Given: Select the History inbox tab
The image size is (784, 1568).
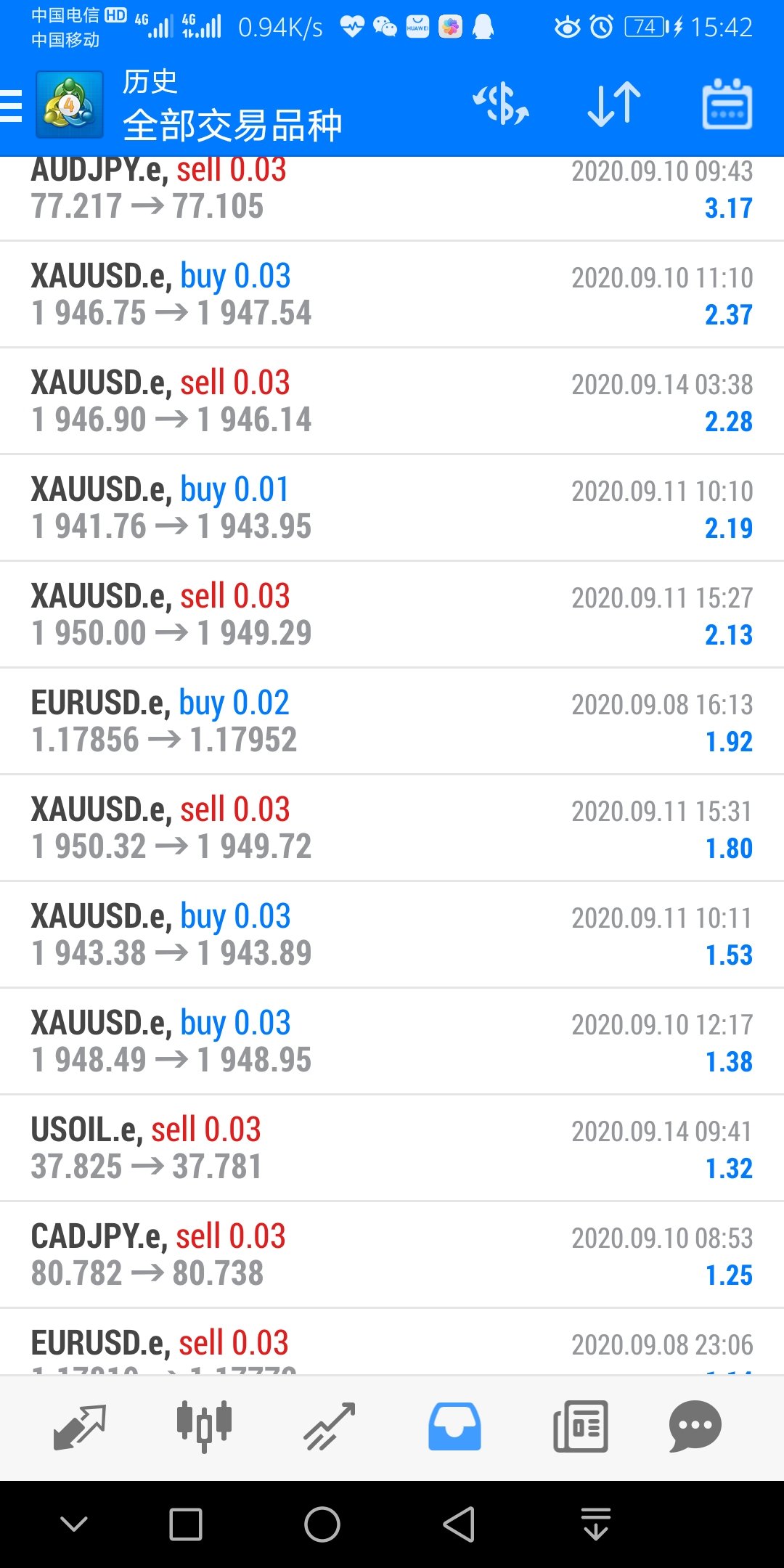Looking at the screenshot, I should click(454, 1427).
